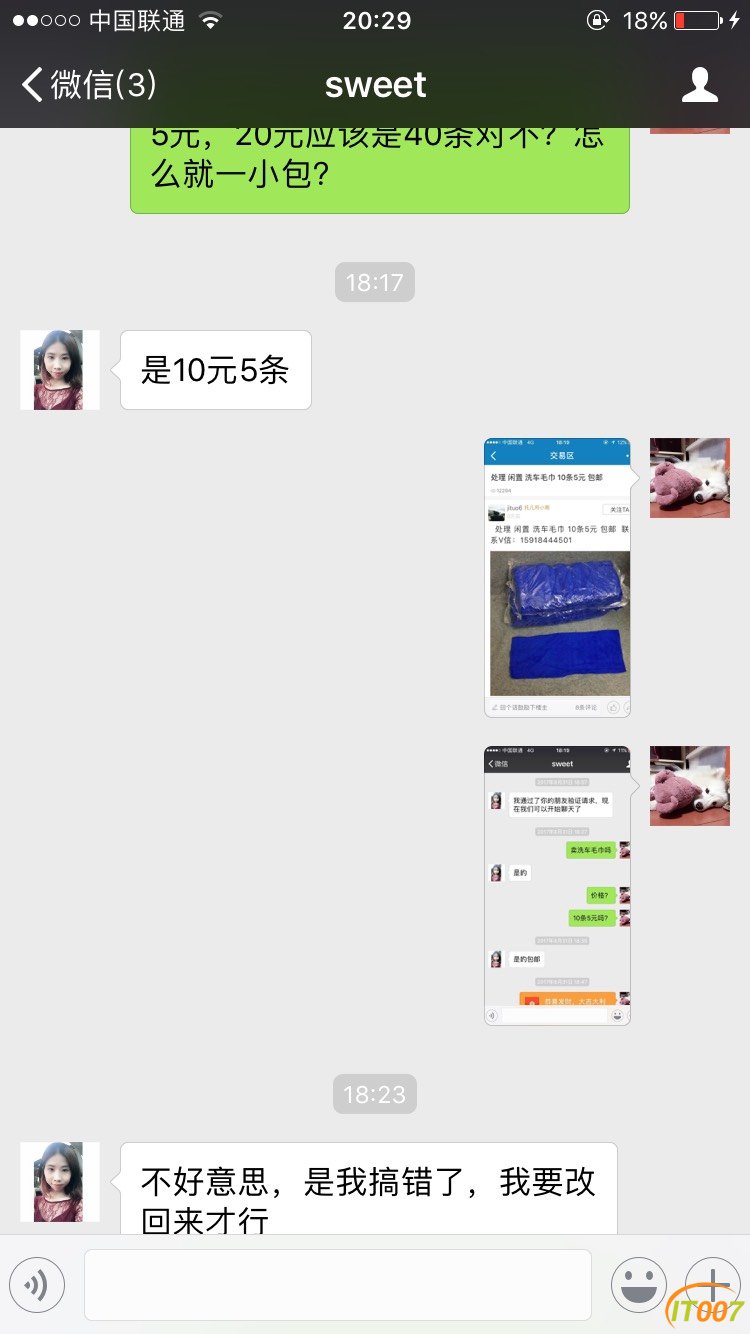The height and width of the screenshot is (1334, 750).
Task: Open the plus attachments menu
Action: click(x=712, y=1283)
